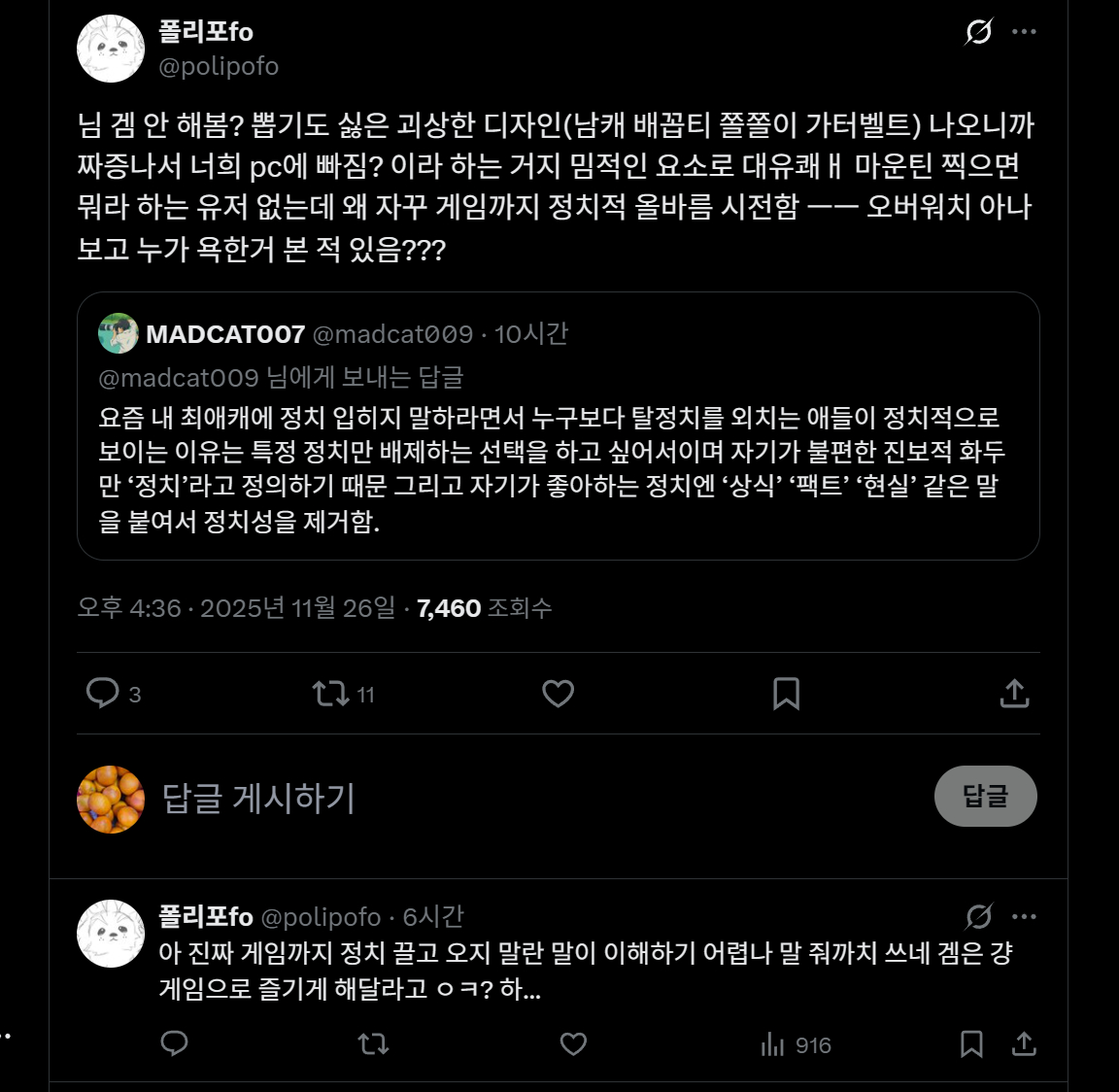Viewport: 1119px width, 1092px height.
Task: Comment on the 6시간 reply
Action: [x=174, y=1044]
